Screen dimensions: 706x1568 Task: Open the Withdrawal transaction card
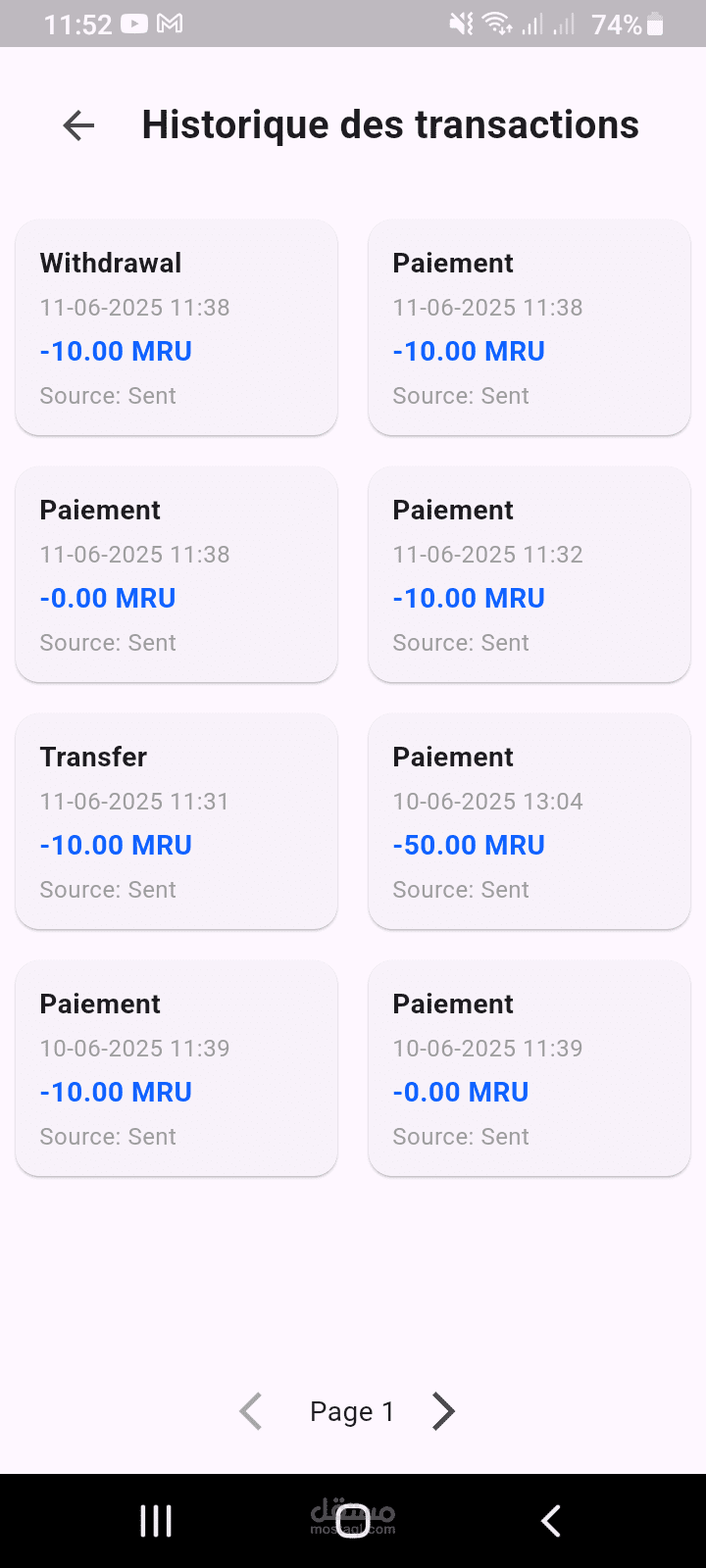click(x=176, y=327)
